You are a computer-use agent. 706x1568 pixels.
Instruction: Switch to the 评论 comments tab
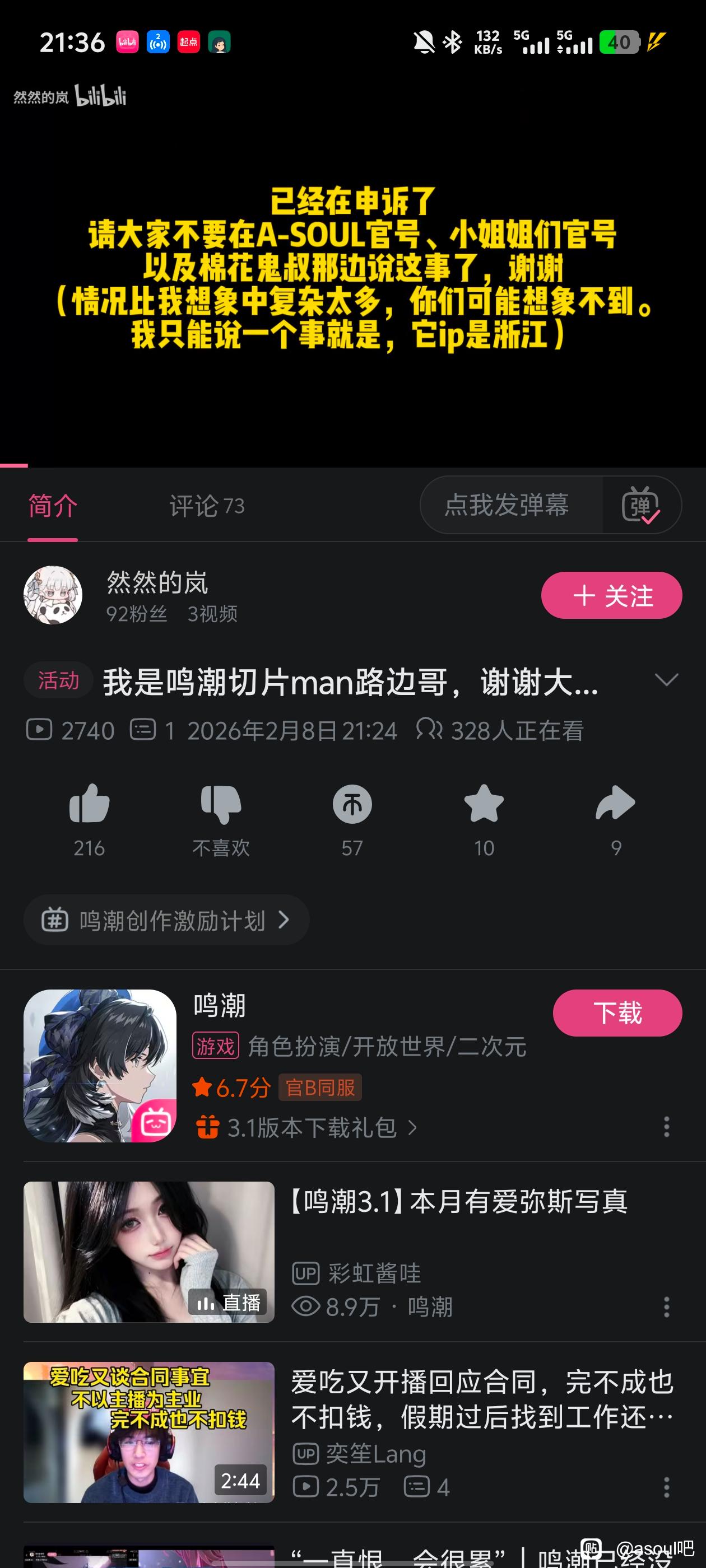click(x=207, y=506)
